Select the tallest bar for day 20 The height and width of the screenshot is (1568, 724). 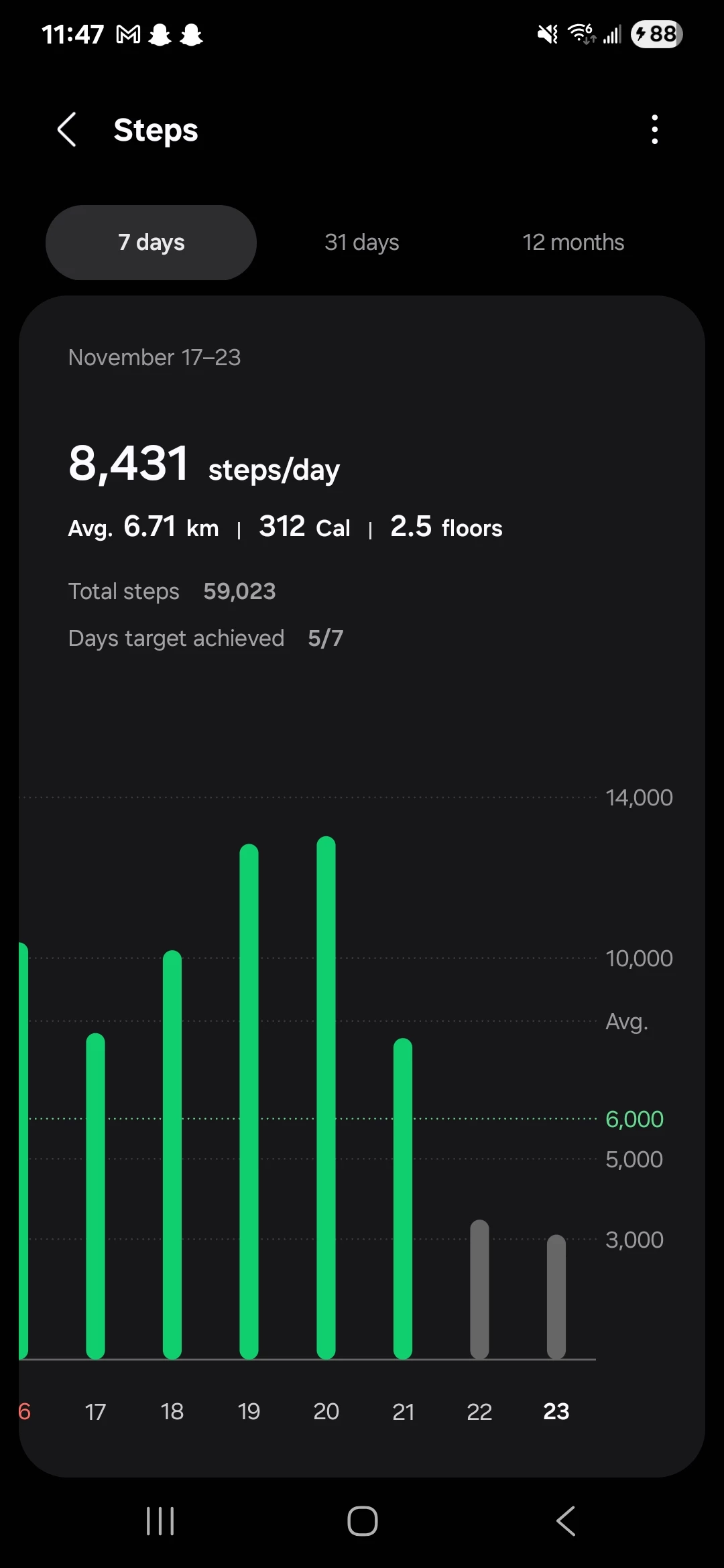pos(326,1098)
